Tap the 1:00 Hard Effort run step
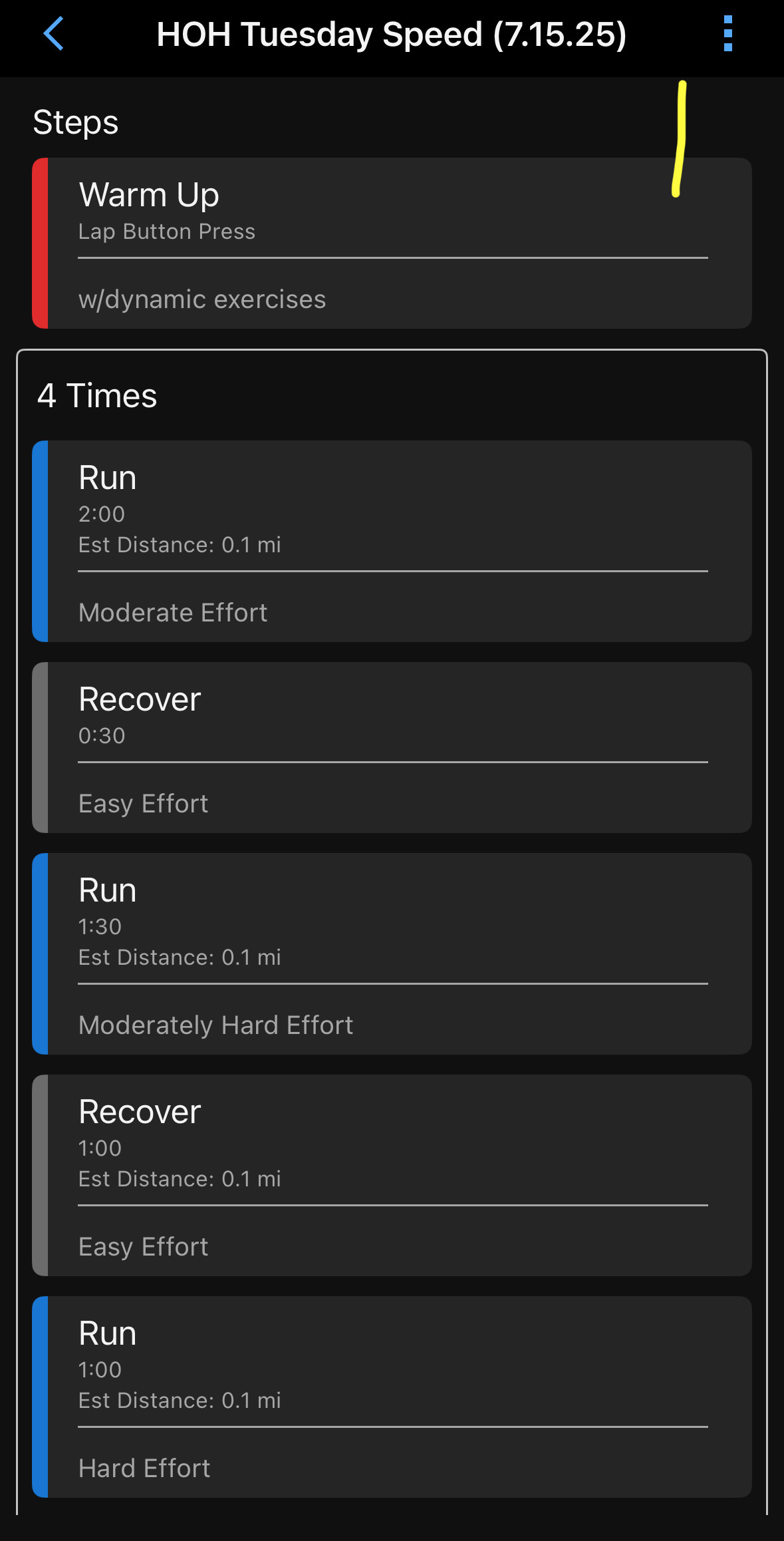This screenshot has width=784, height=1541. (392, 1397)
